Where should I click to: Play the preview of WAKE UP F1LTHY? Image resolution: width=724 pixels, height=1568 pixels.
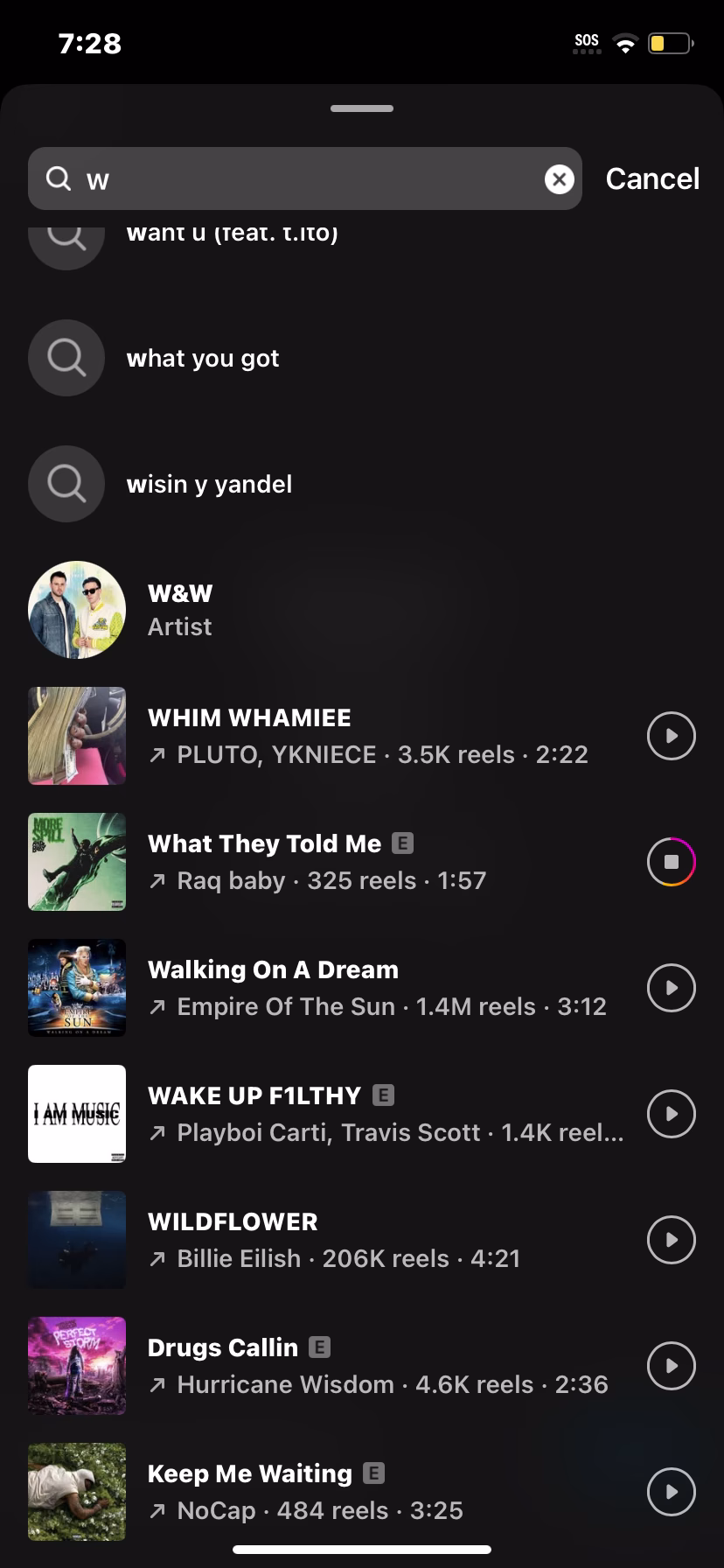(x=671, y=1114)
